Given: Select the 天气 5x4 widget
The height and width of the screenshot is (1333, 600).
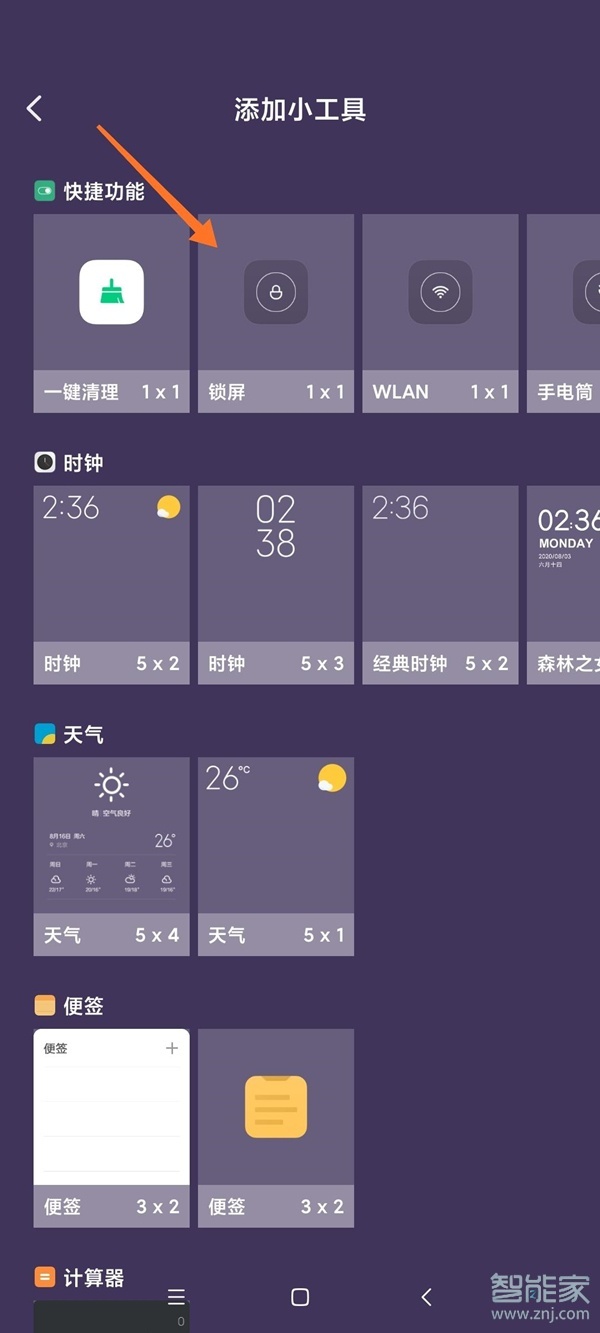Looking at the screenshot, I should tap(111, 856).
